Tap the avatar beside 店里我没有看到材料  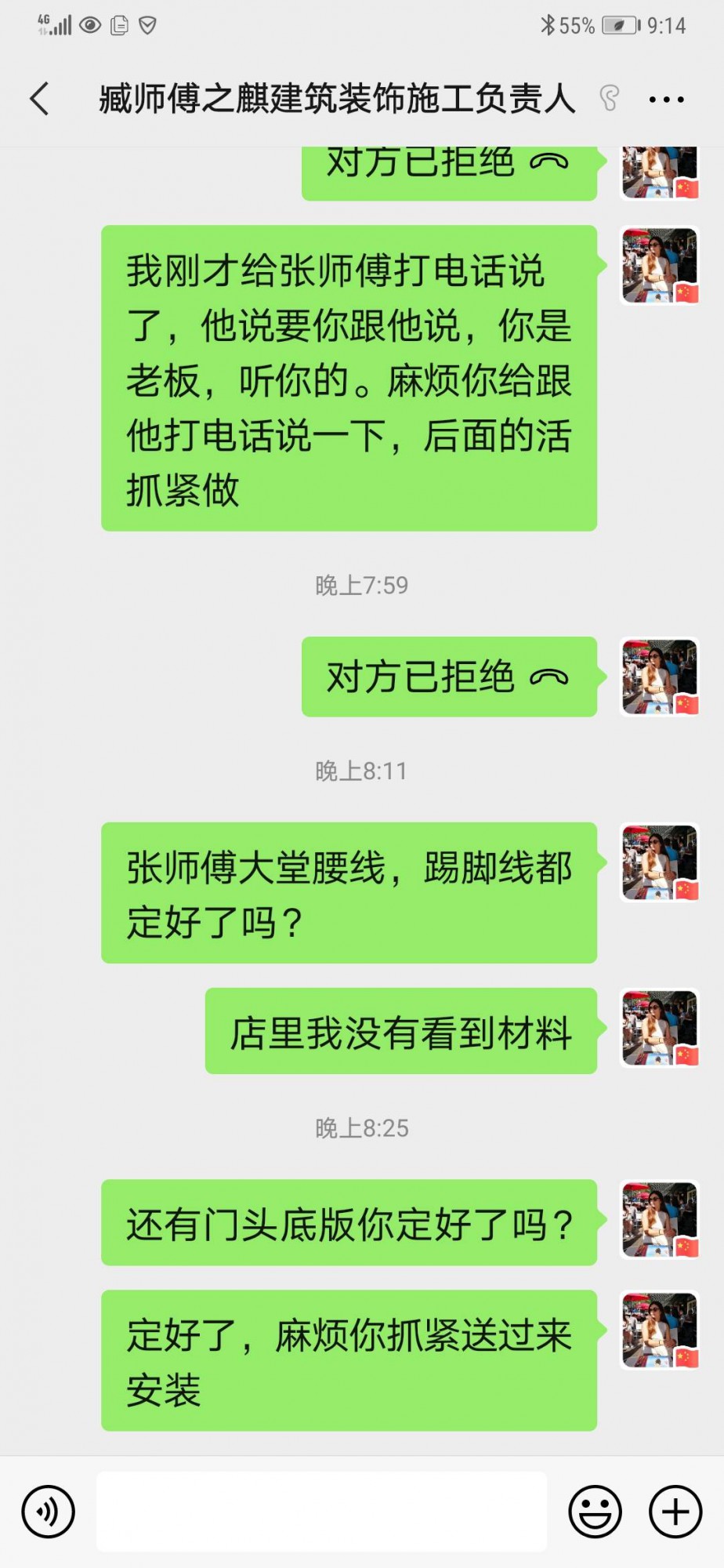click(660, 1028)
